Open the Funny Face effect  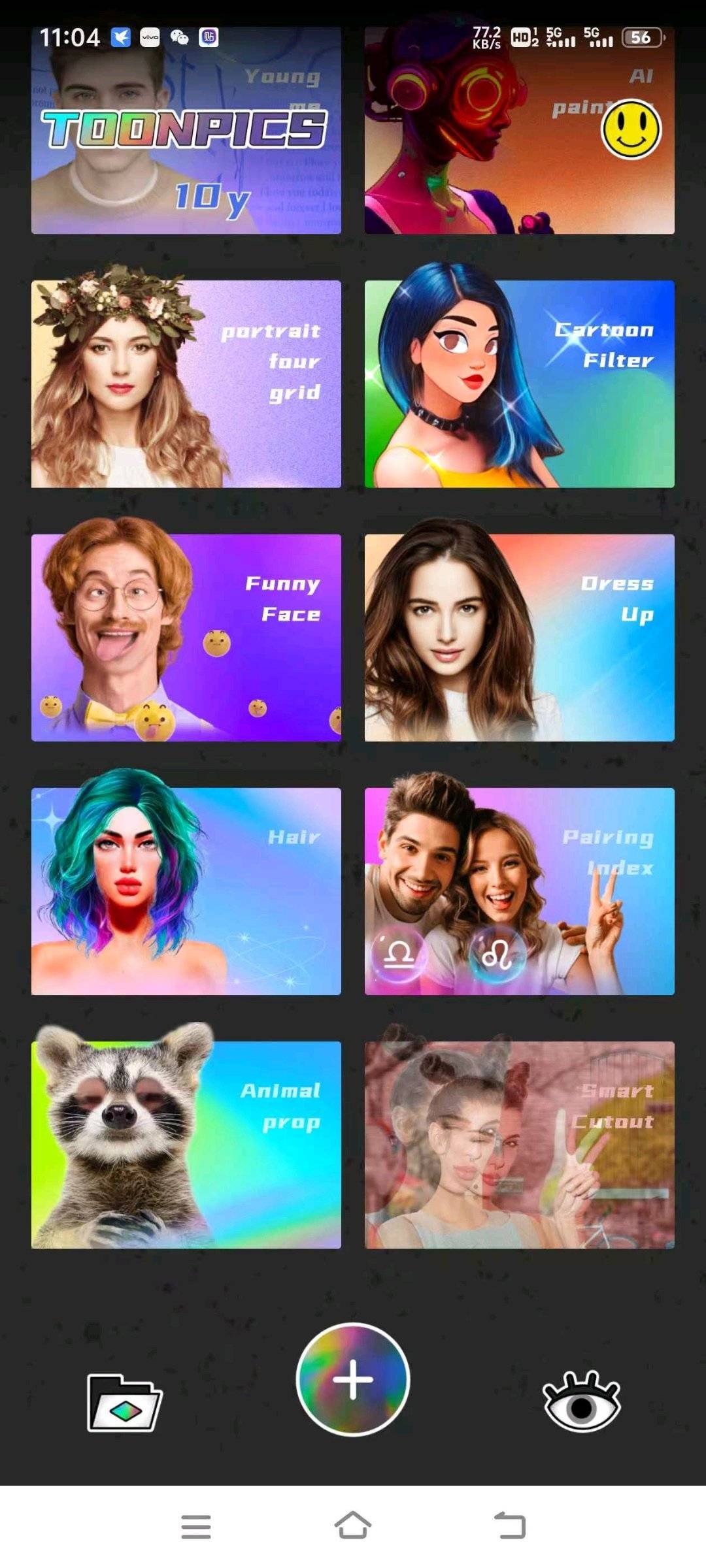click(186, 638)
